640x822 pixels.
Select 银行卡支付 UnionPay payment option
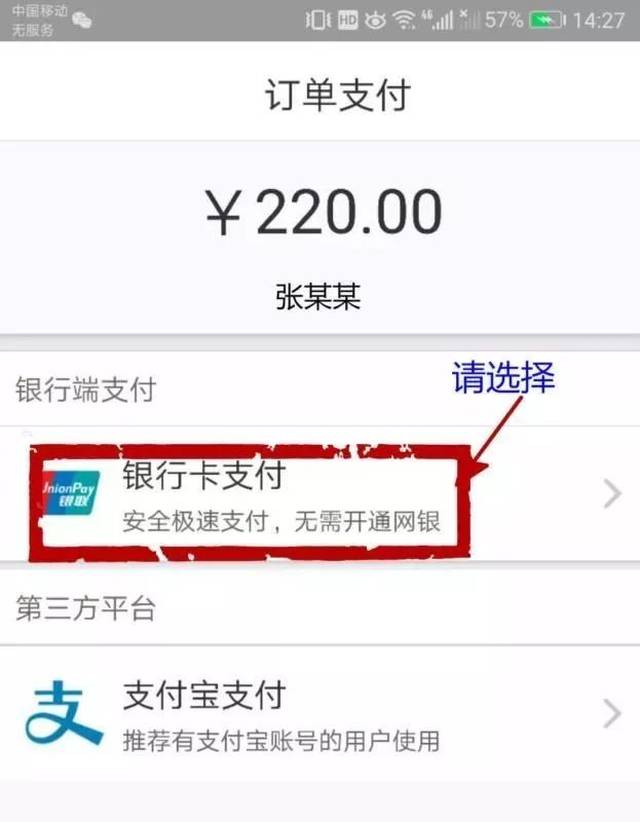(320, 494)
